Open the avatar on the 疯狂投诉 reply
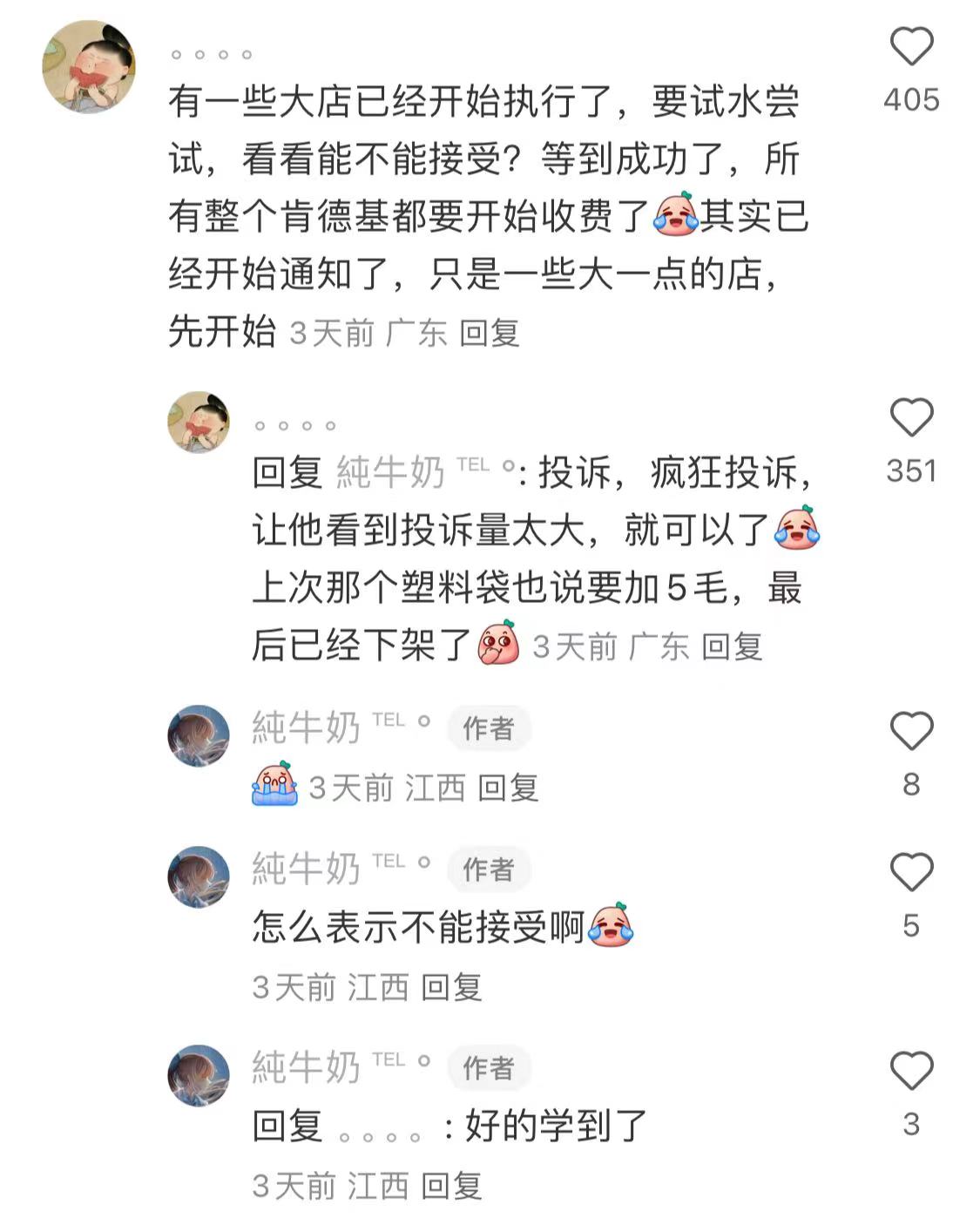The height and width of the screenshot is (1218, 980). point(199,423)
